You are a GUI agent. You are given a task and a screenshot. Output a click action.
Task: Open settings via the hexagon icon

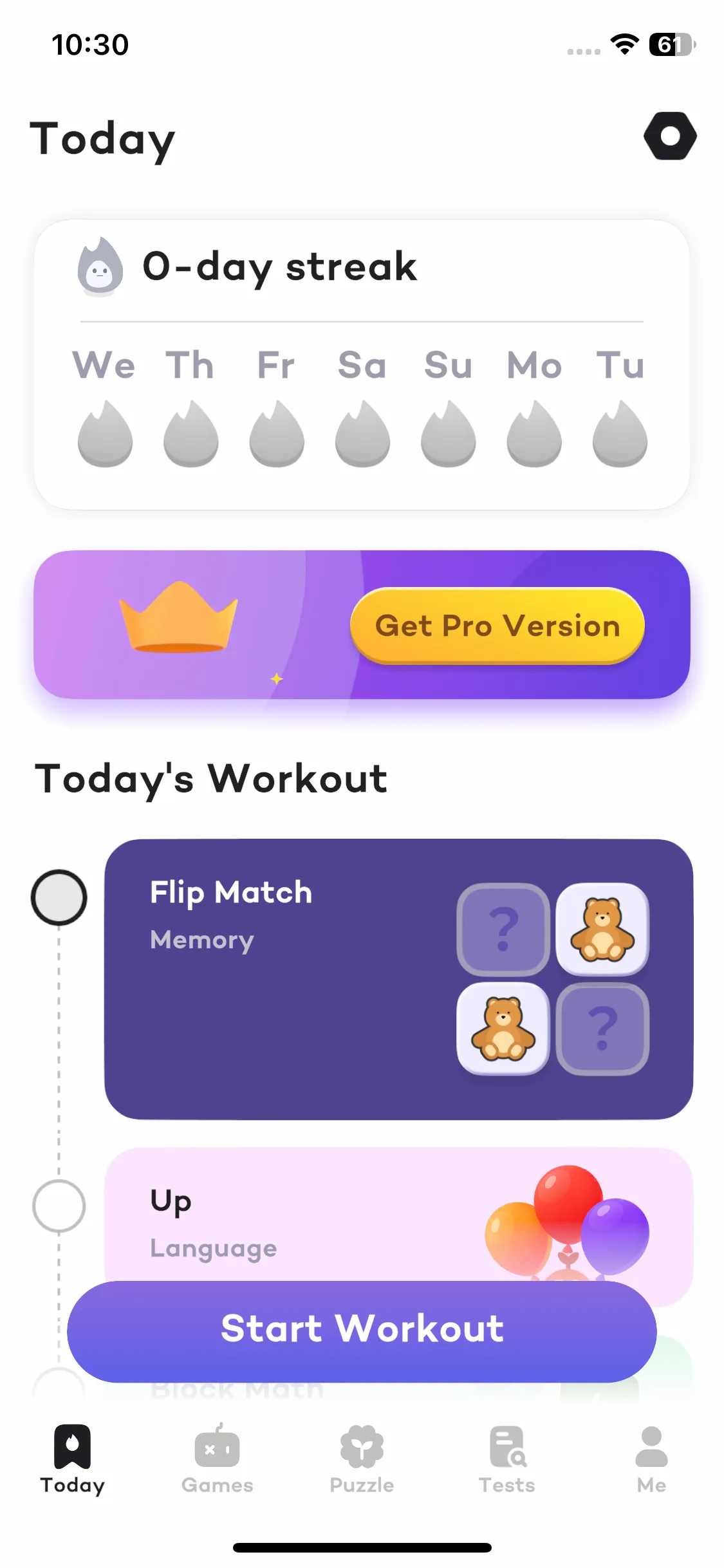pyautogui.click(x=670, y=136)
